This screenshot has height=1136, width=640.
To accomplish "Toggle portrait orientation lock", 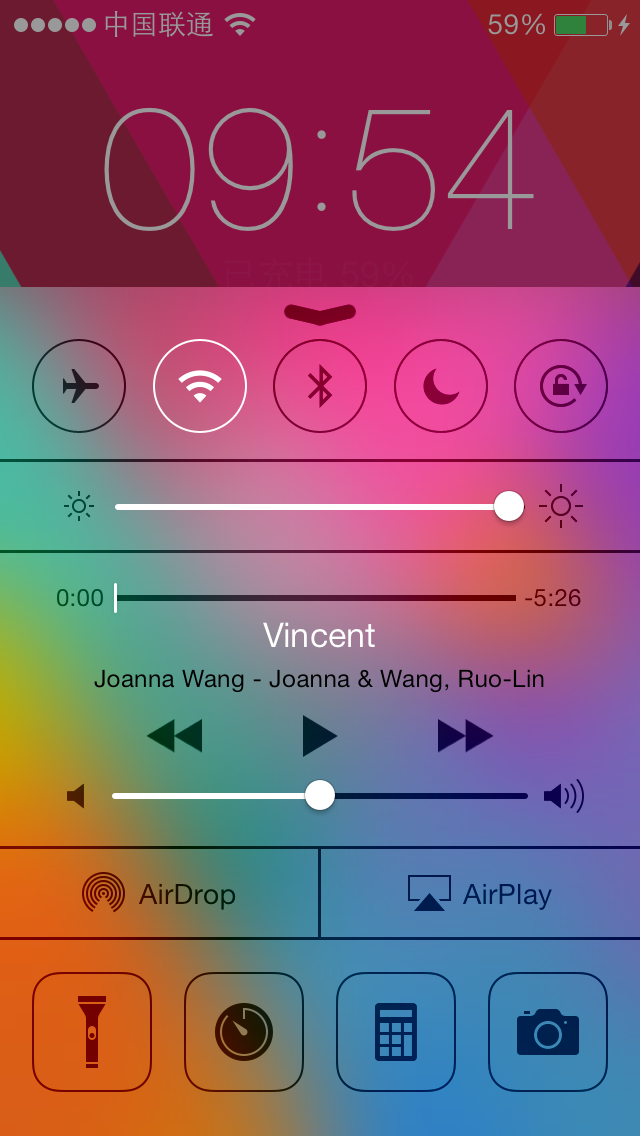I will pos(561,386).
